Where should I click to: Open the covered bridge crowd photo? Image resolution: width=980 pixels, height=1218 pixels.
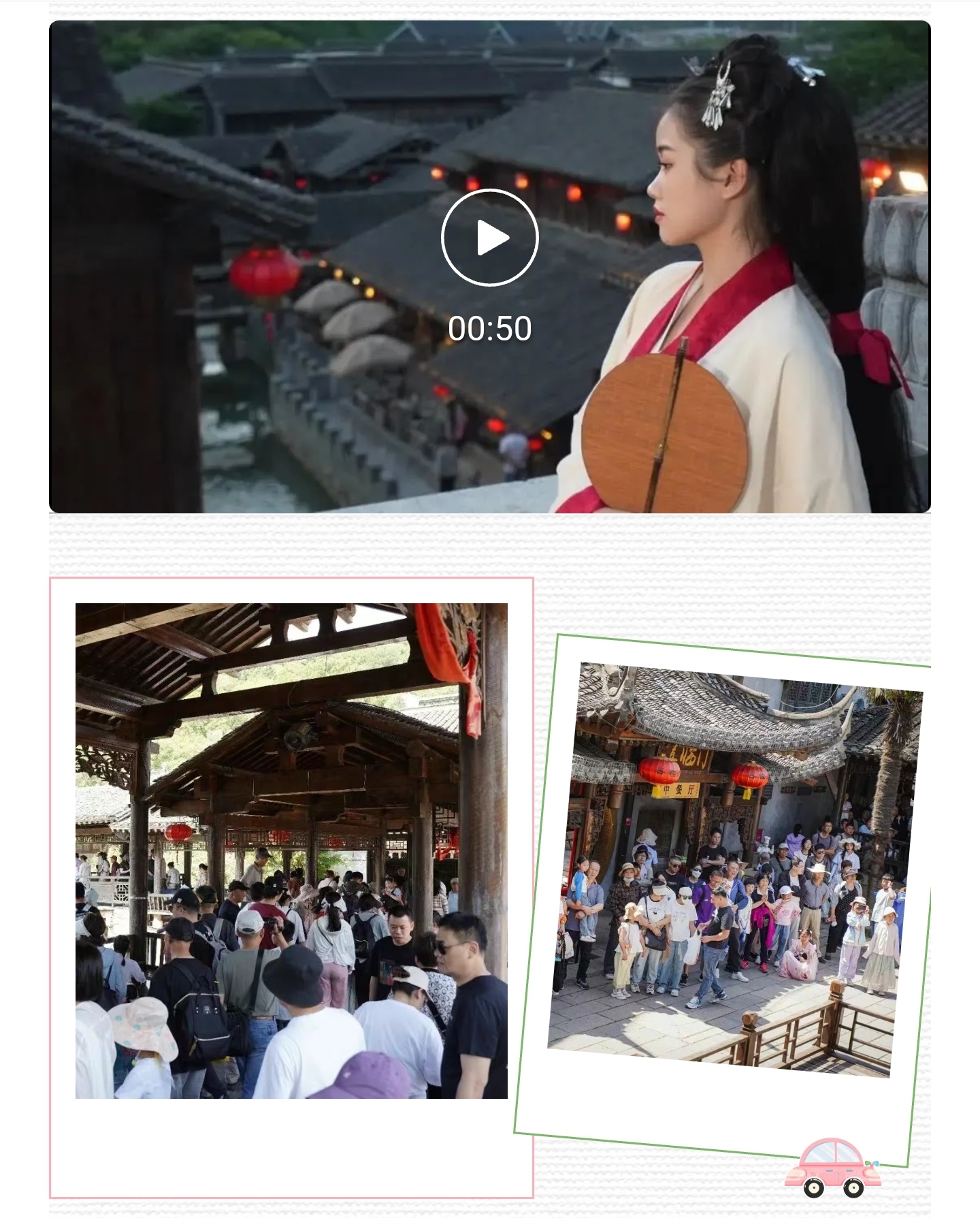(291, 850)
